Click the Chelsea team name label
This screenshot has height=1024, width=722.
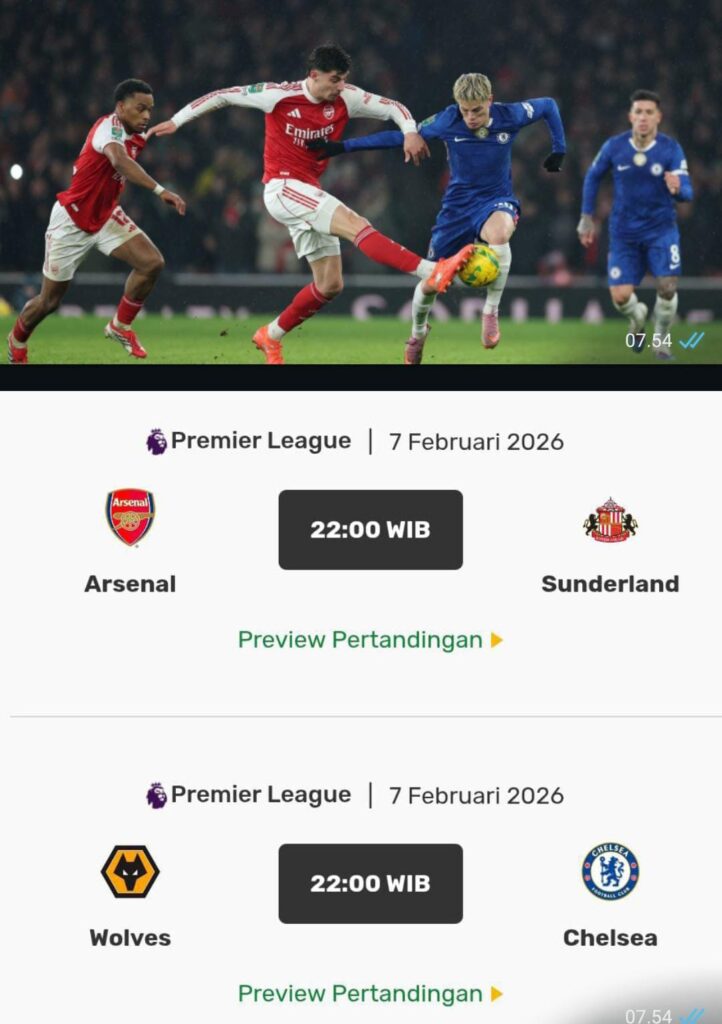coord(611,938)
